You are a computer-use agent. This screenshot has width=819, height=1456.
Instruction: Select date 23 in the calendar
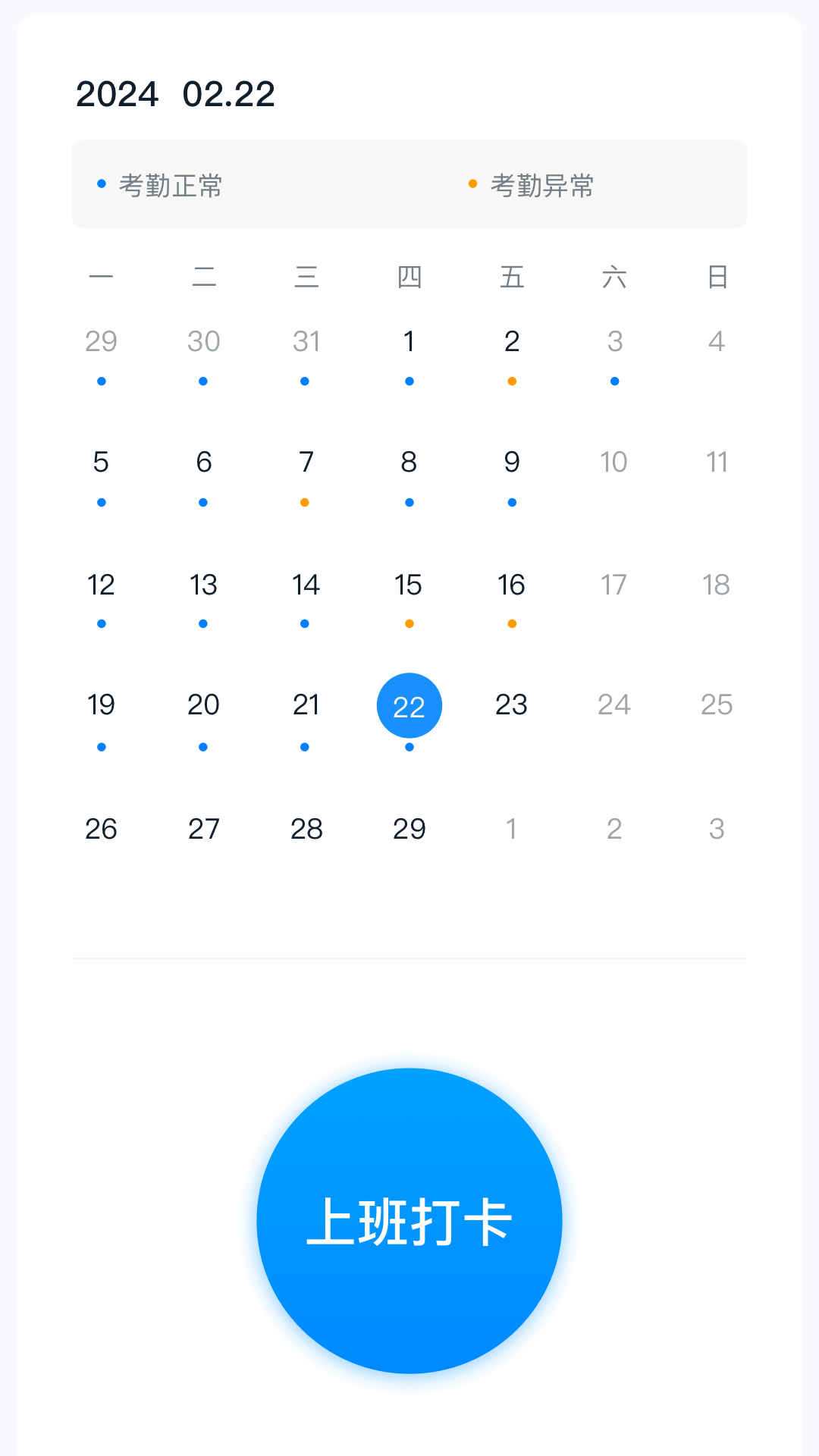click(512, 705)
